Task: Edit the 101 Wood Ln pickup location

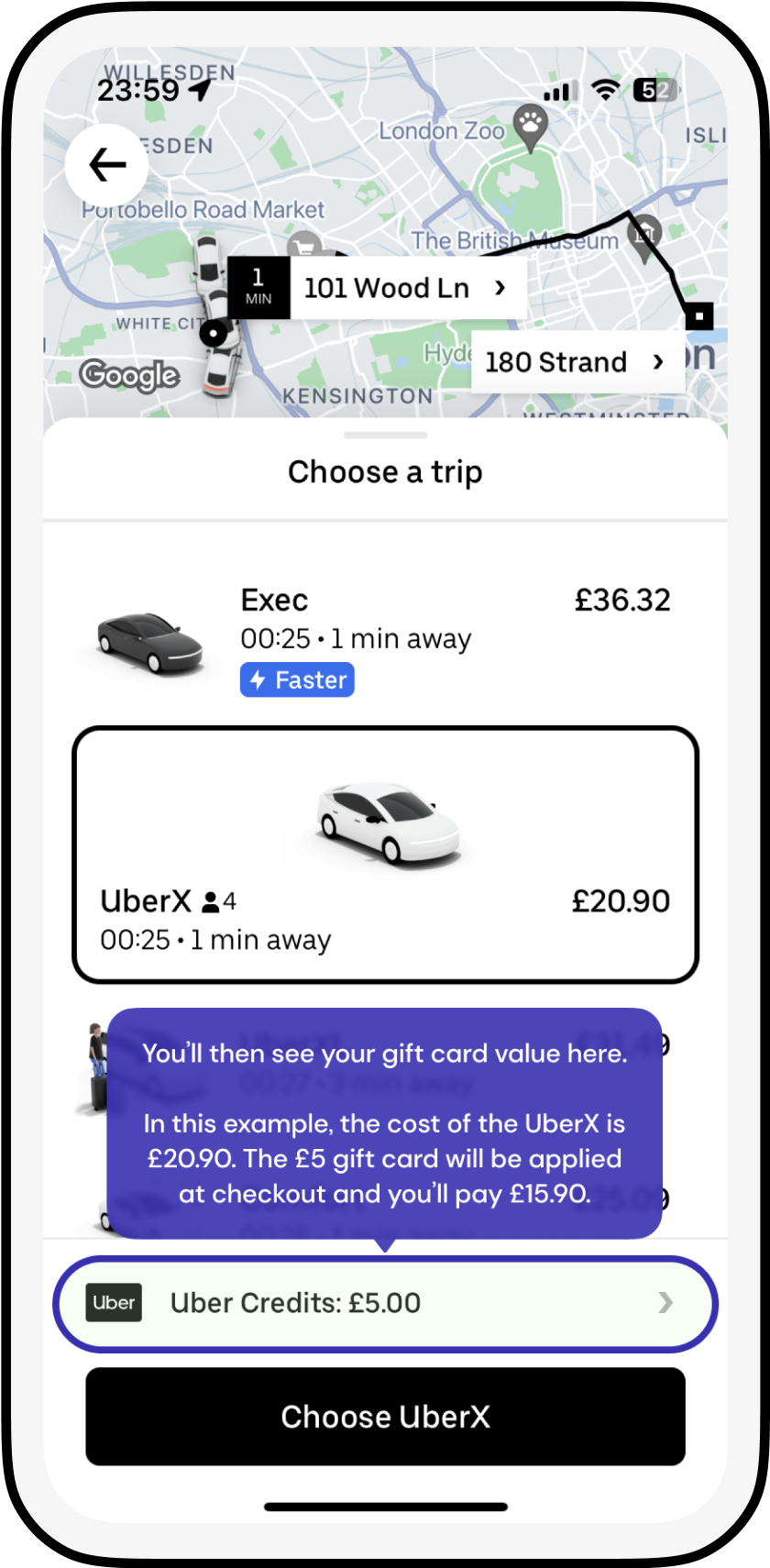Action: tap(403, 288)
